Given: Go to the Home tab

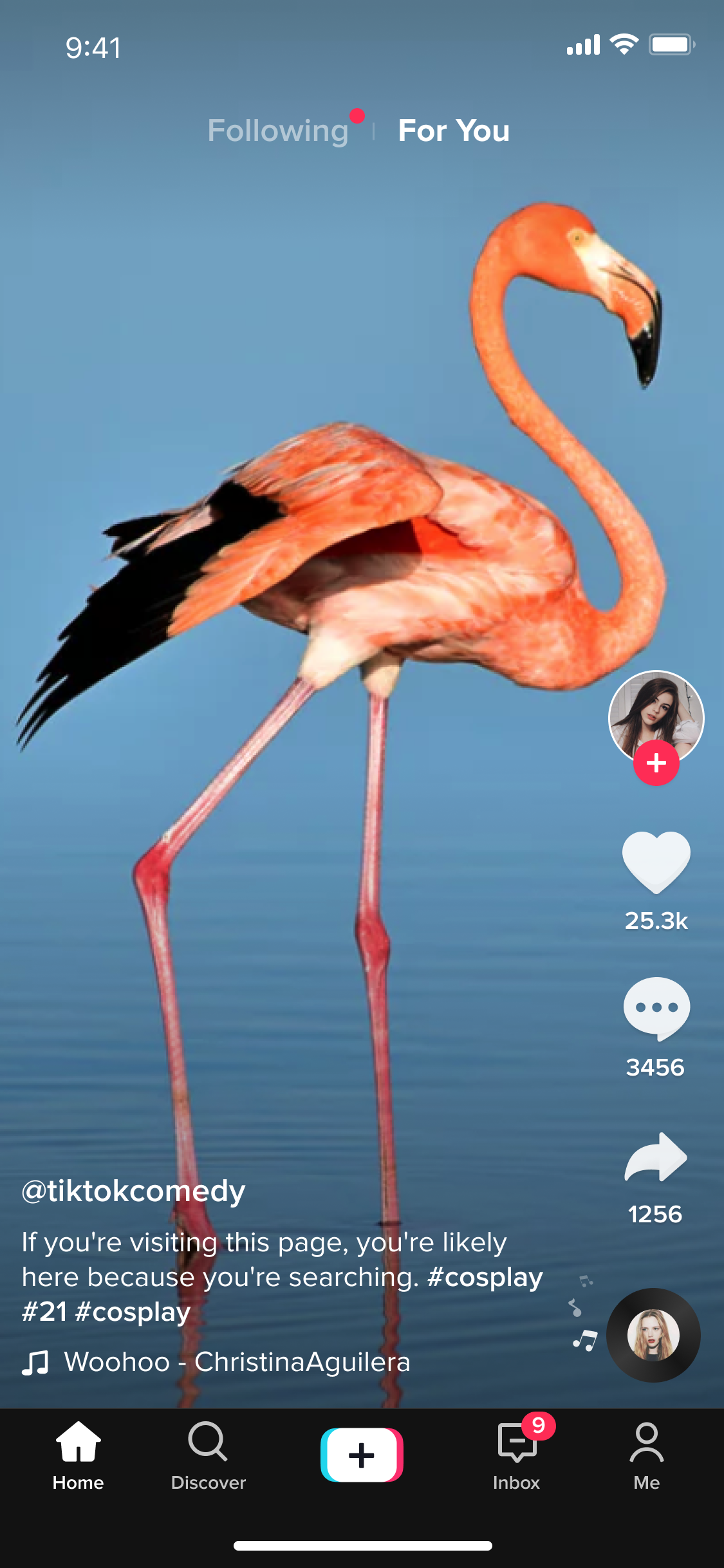Looking at the screenshot, I should (78, 1456).
